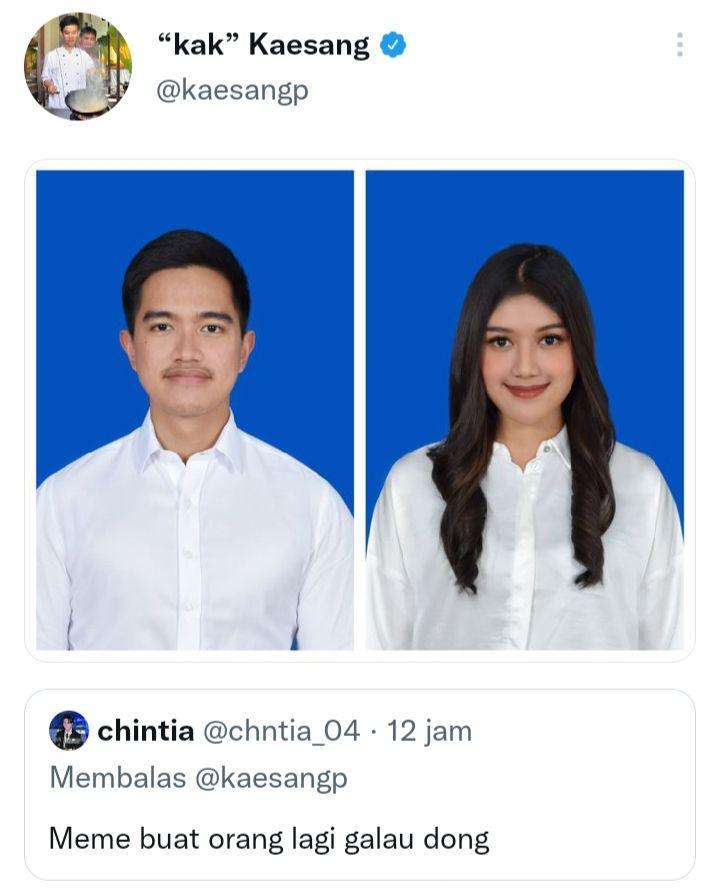
Task: Open Kaesang's profile picture
Action: coord(77,66)
